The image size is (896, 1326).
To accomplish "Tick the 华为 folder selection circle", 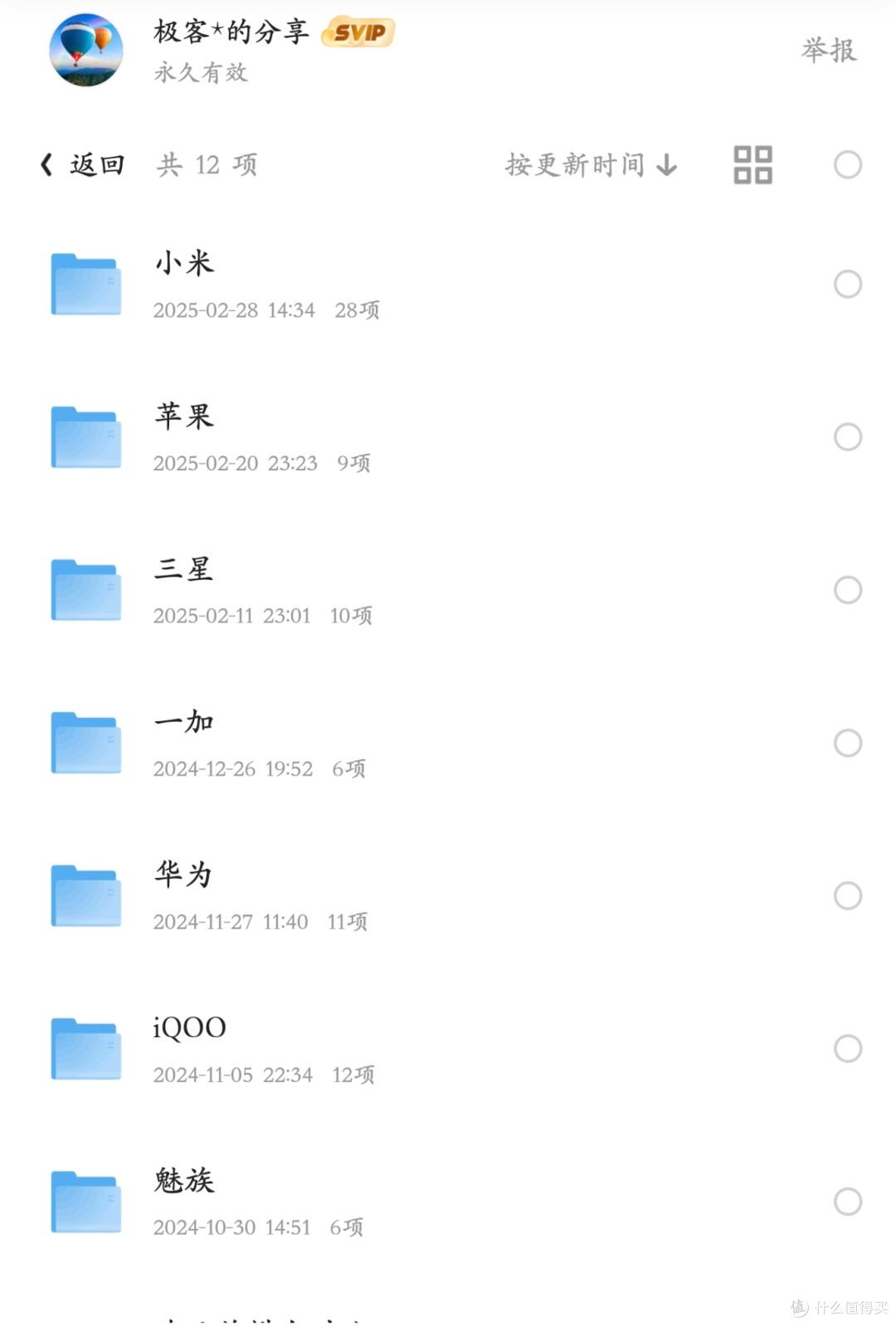I will [847, 895].
